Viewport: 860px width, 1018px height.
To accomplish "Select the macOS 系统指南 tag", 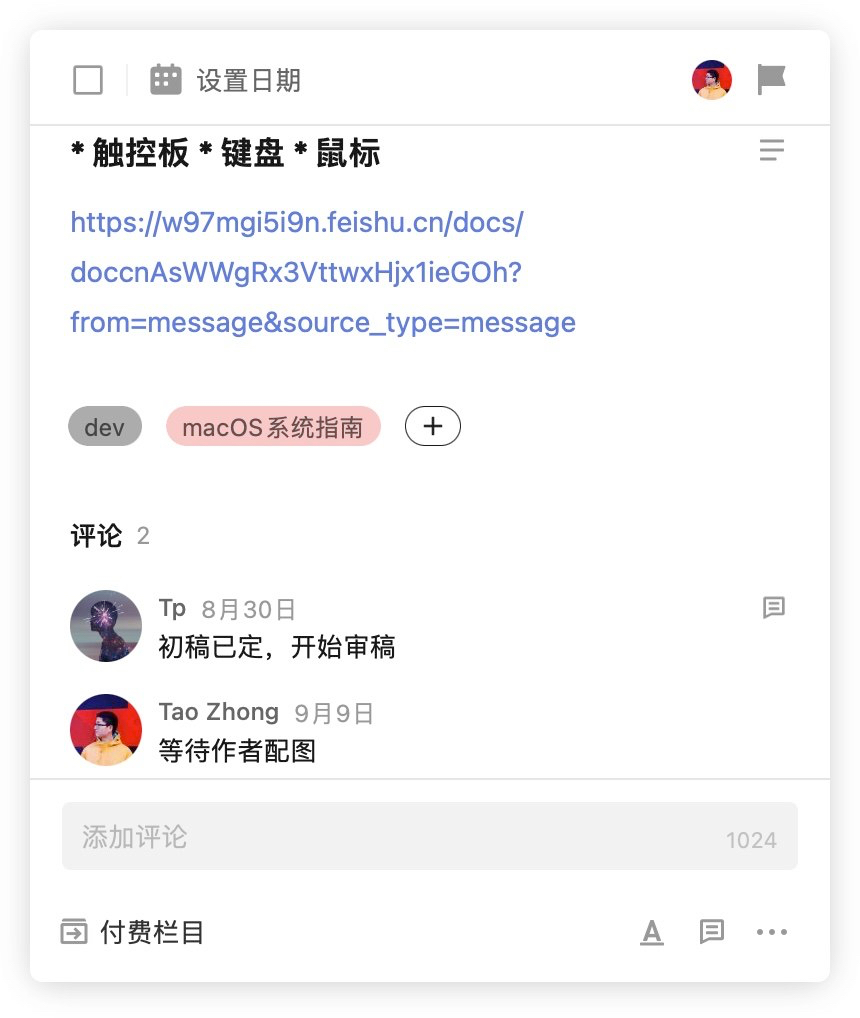I will [272, 426].
